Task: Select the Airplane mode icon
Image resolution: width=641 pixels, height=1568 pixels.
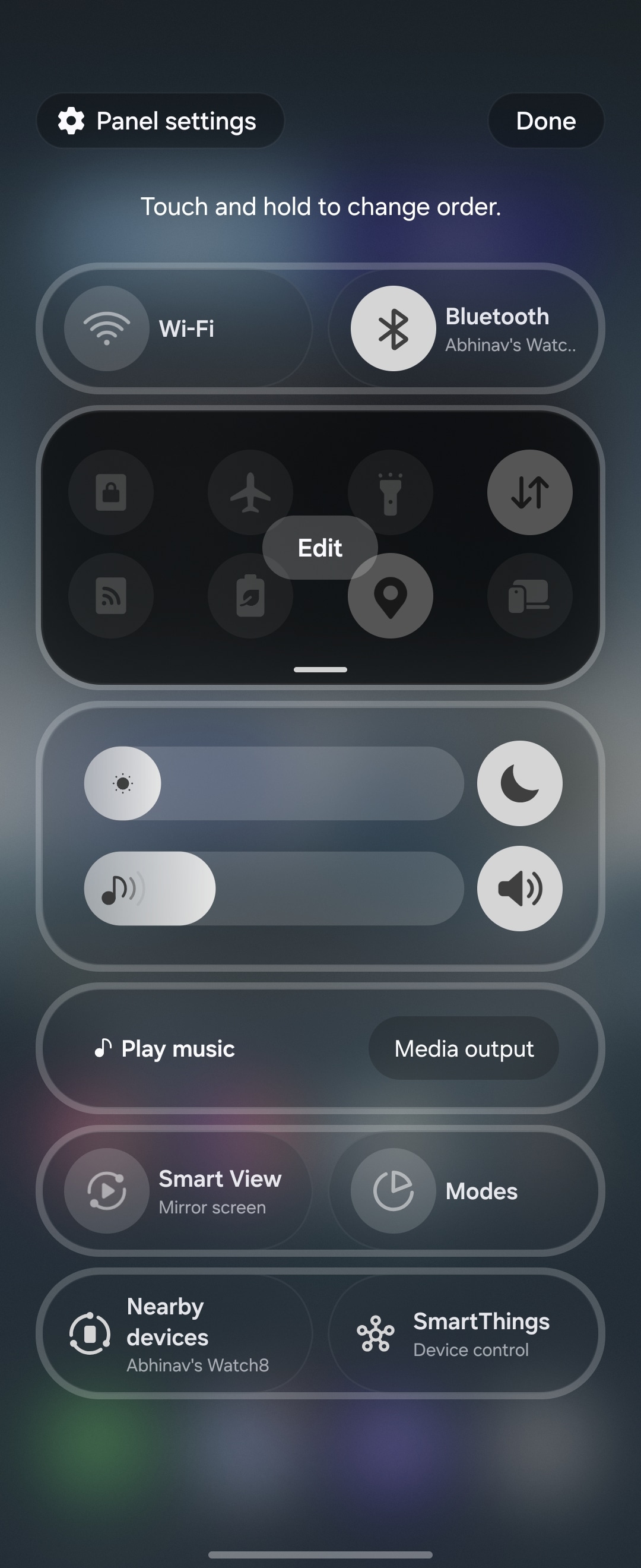Action: point(250,493)
